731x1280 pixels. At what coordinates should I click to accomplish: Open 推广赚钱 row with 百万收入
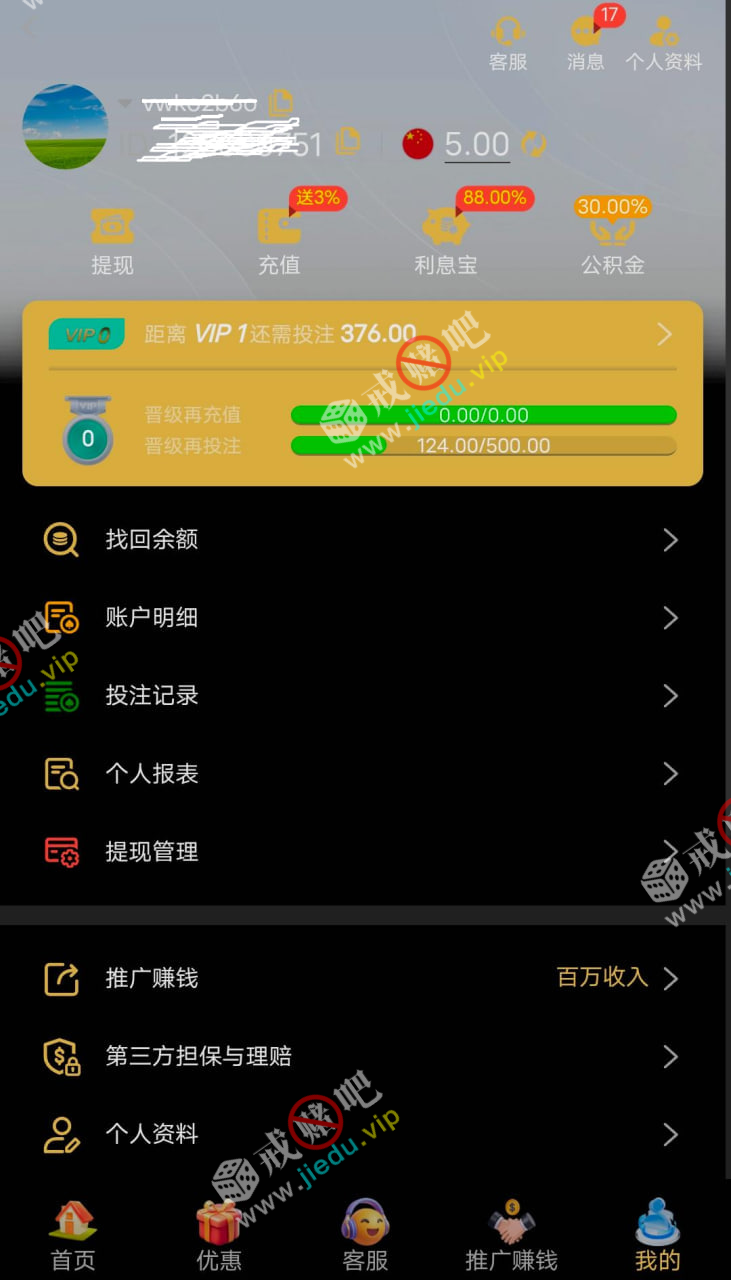click(365, 978)
